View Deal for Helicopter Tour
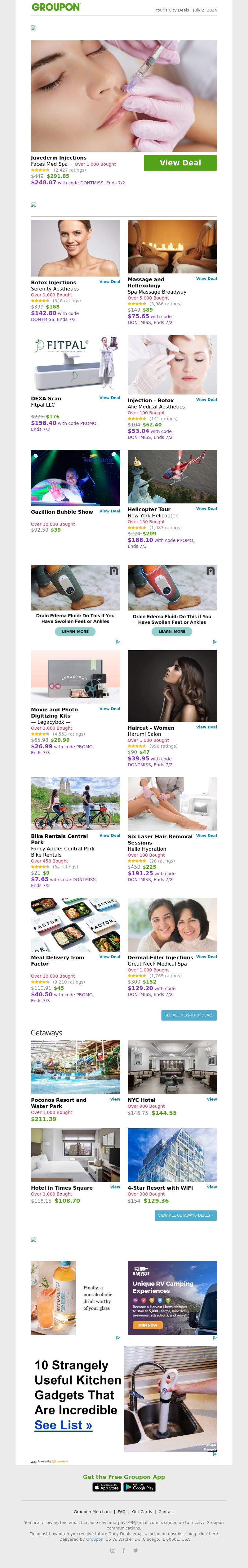The width and height of the screenshot is (248, 1568). coord(206,508)
